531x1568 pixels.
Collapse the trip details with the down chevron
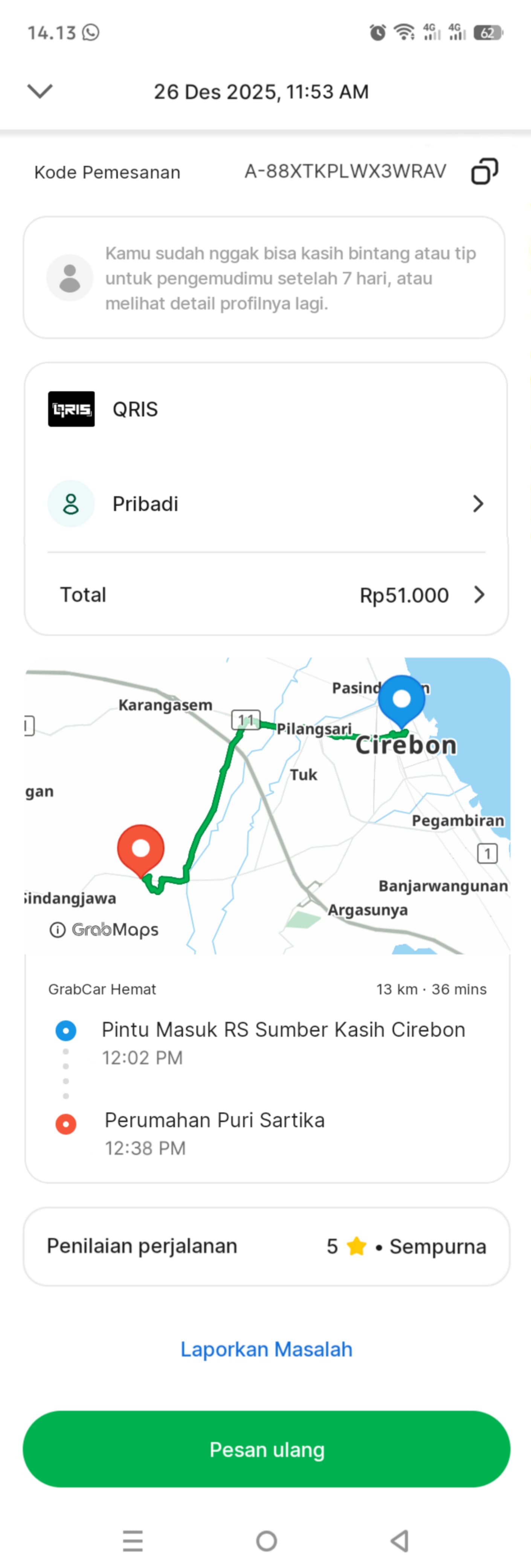(40, 91)
